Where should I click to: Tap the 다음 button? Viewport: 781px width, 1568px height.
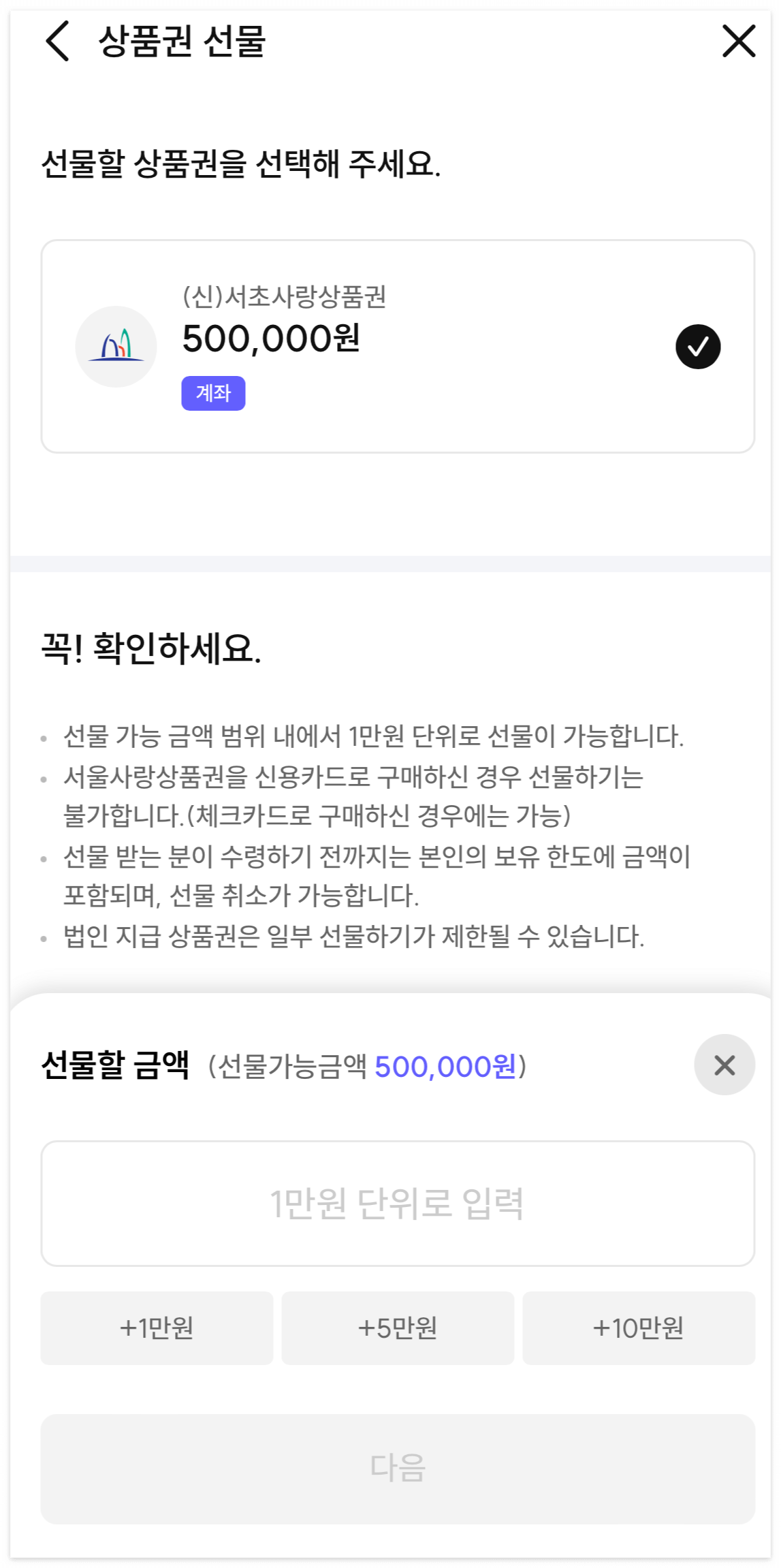[398, 1465]
